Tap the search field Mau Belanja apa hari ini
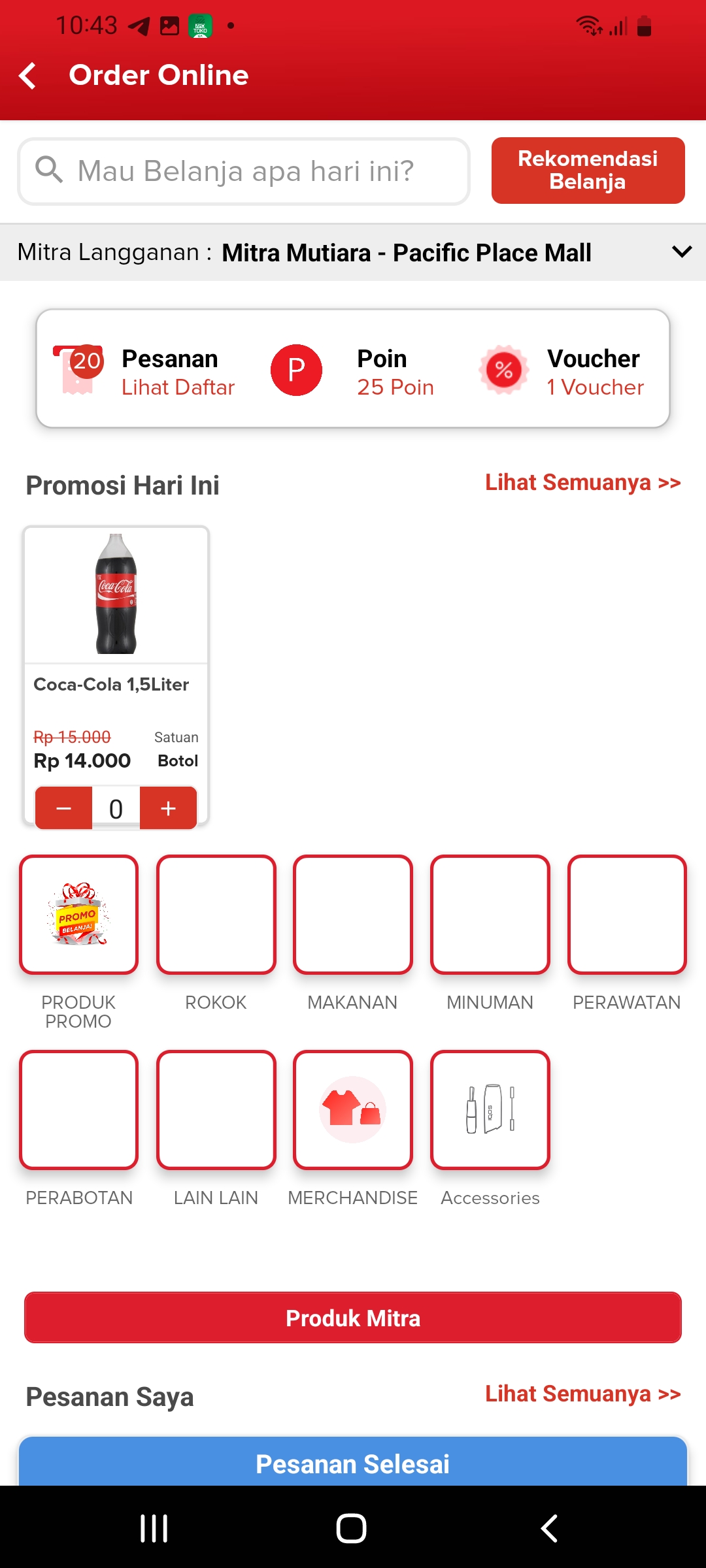 [x=244, y=171]
